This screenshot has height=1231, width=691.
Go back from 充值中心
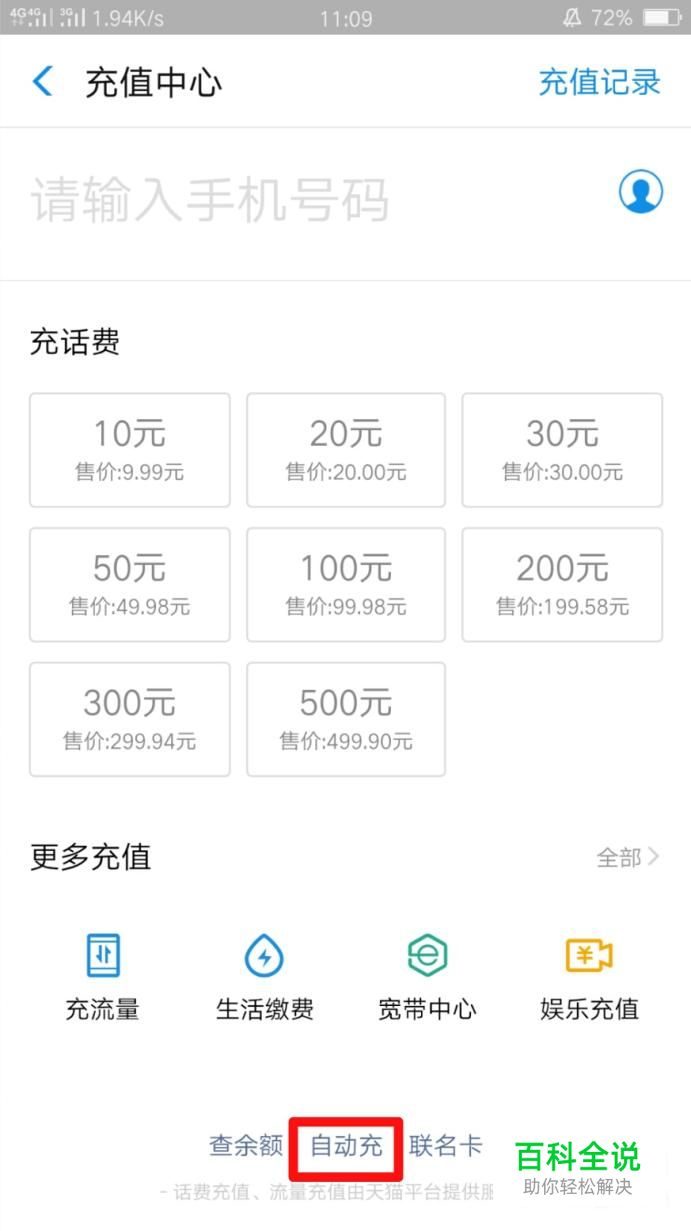tap(43, 81)
